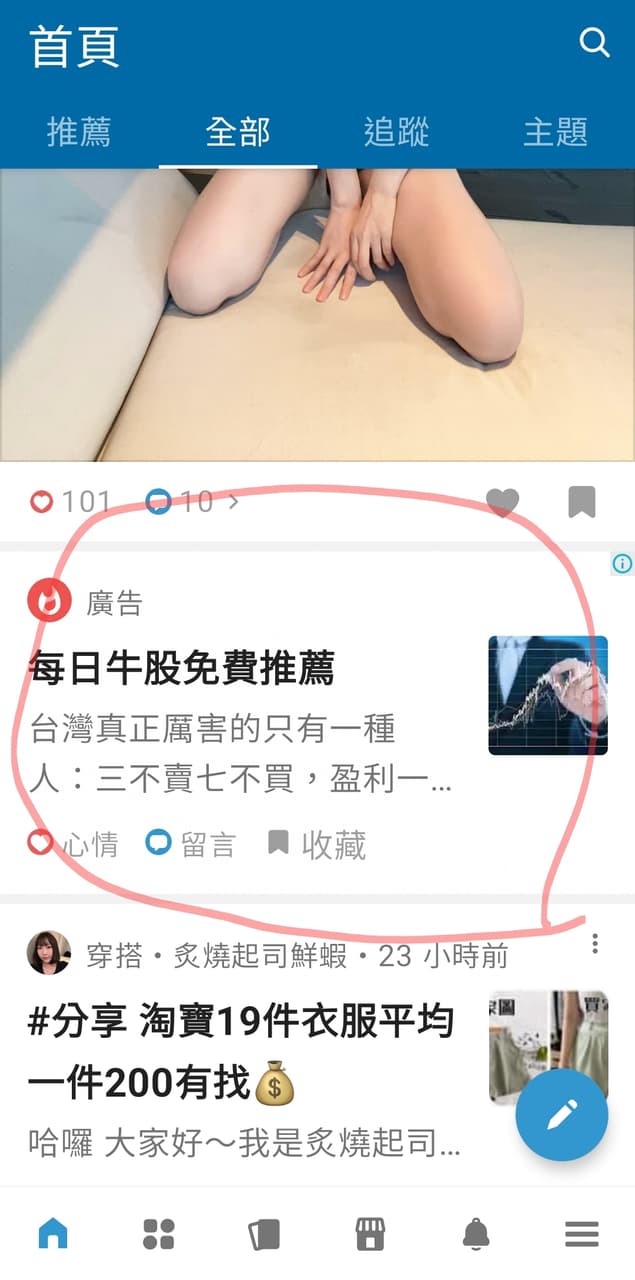Tap 心情 under the stock ad

[73, 845]
